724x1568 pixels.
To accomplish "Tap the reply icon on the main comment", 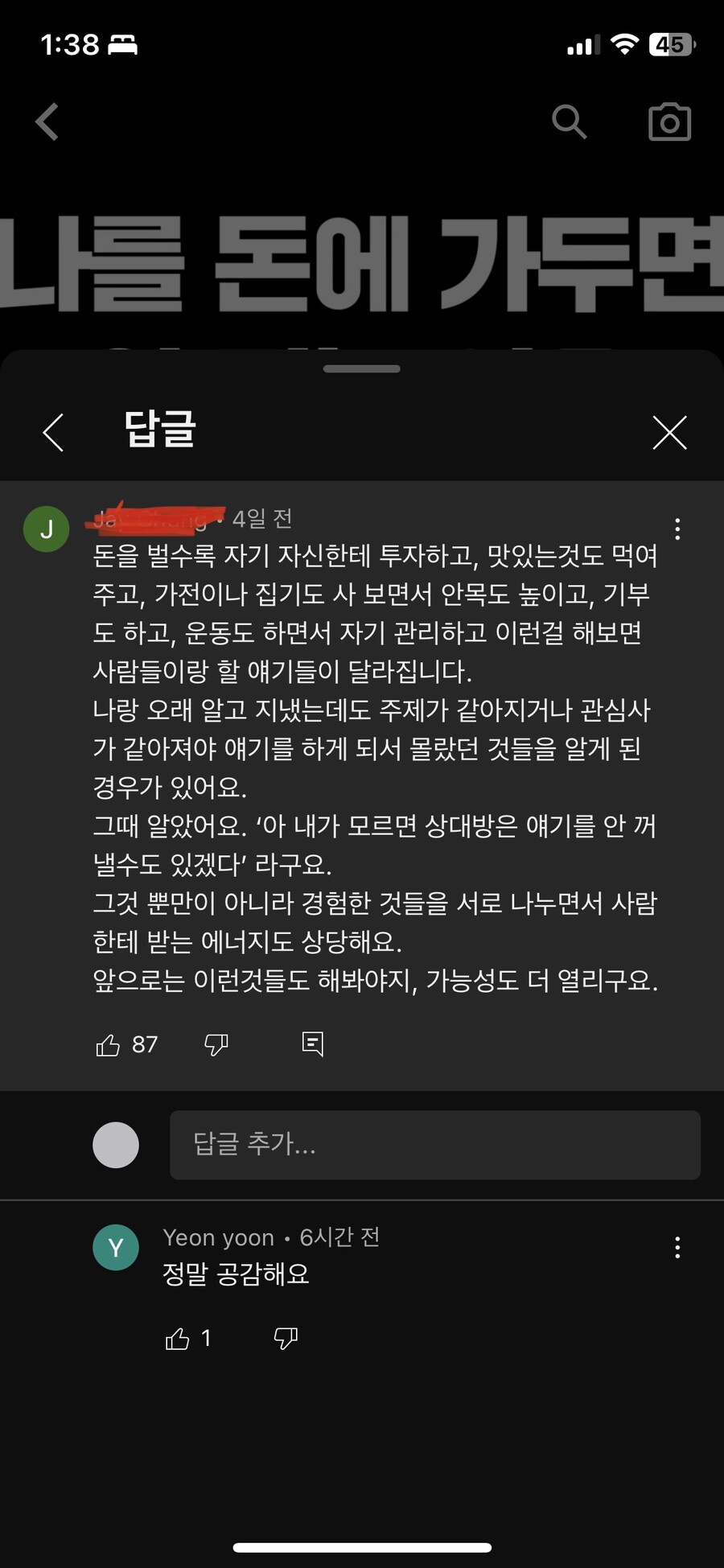I will click(314, 1043).
